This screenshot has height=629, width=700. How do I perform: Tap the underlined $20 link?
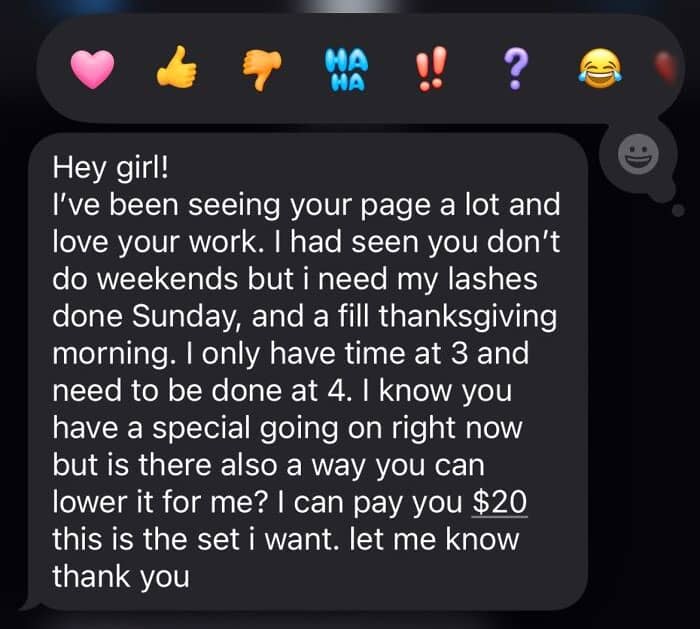click(500, 503)
